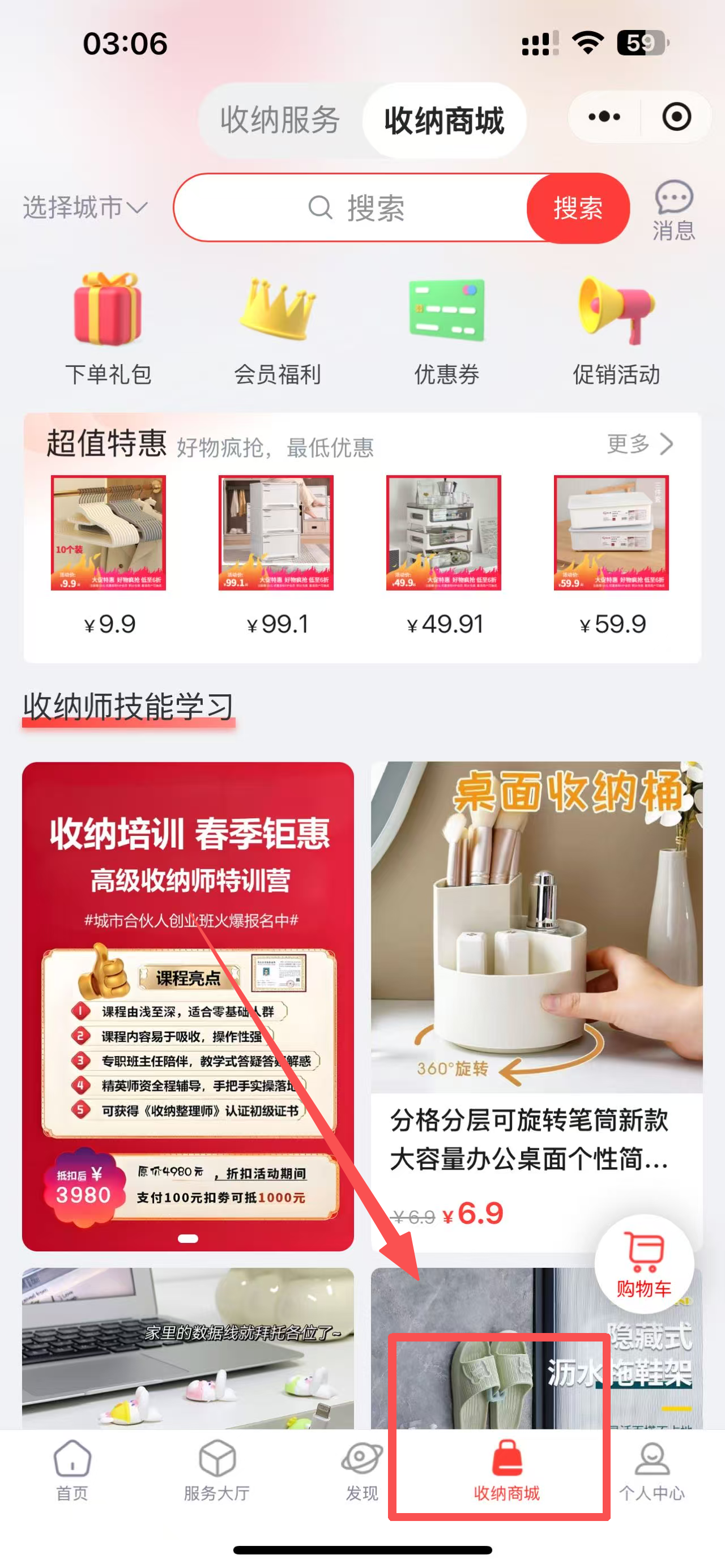Open the ¥99.1 storage drawers deal
This screenshot has height=1568, width=725.
click(276, 533)
